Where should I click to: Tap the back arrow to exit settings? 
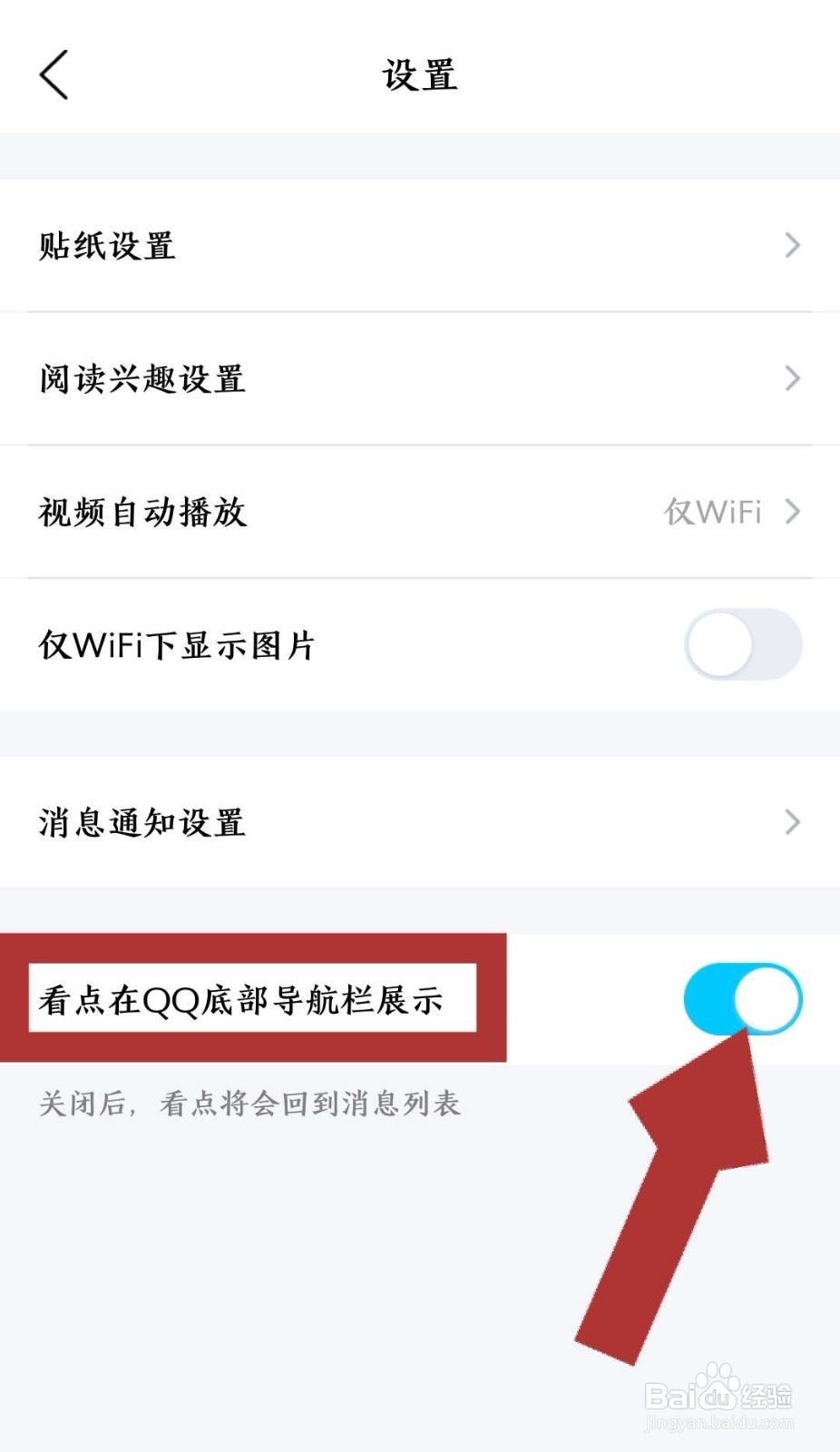coord(54,74)
